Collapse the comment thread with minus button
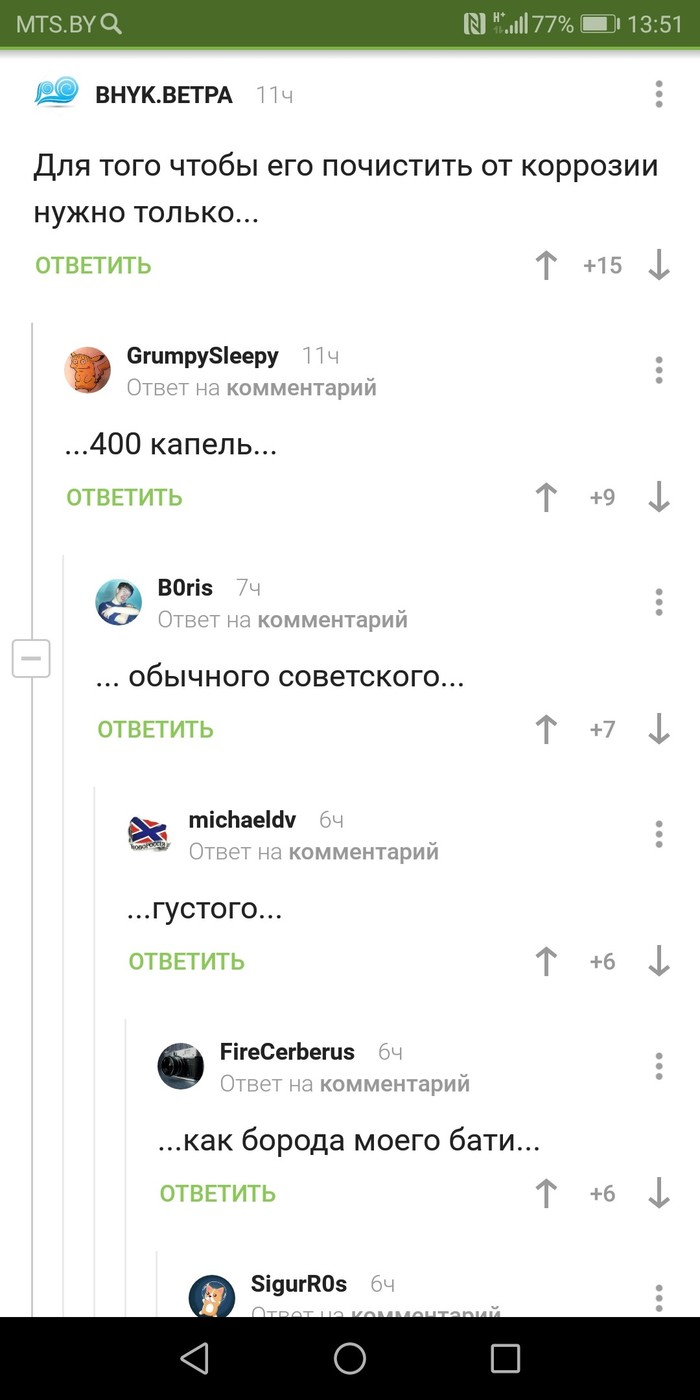This screenshot has width=700, height=1400. (x=31, y=659)
